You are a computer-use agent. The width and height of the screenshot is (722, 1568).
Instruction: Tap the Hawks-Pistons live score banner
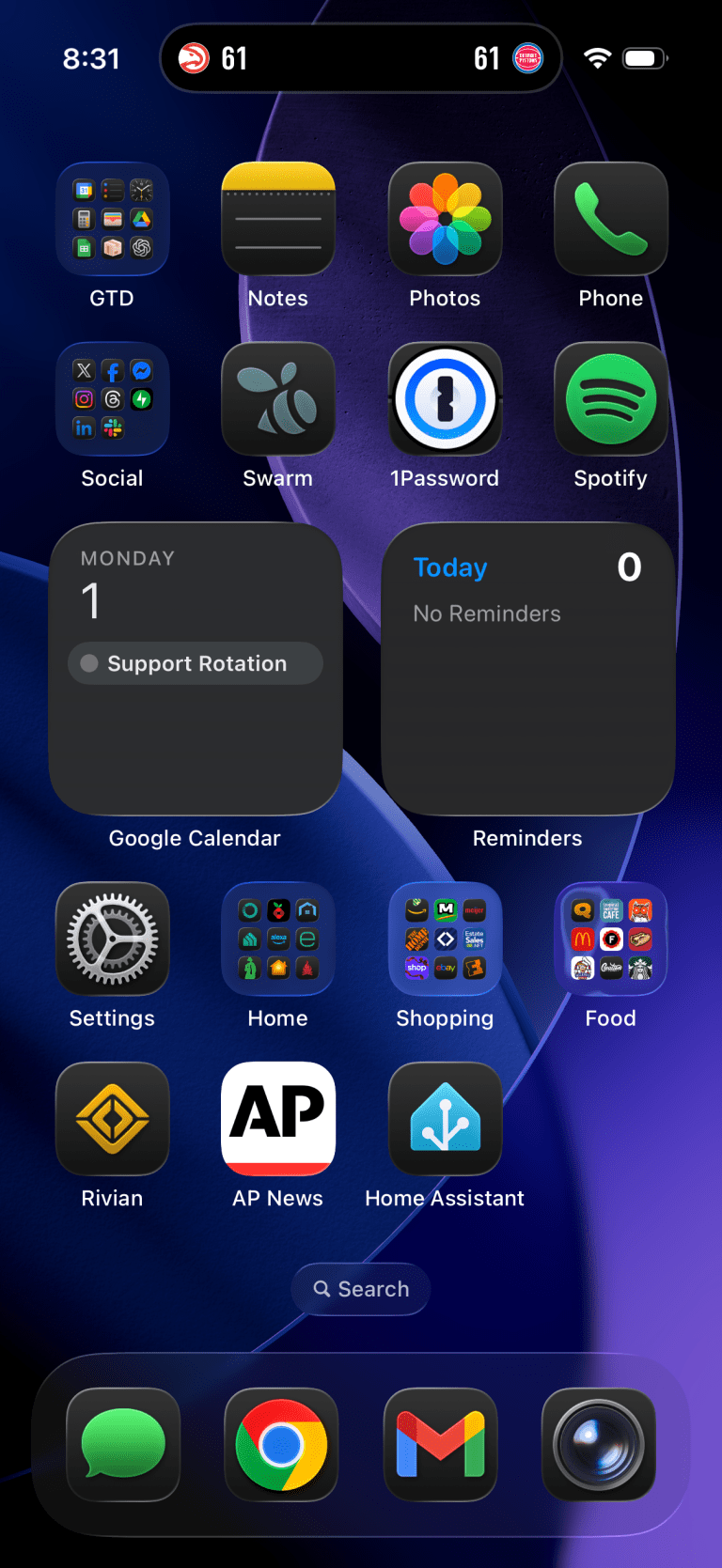point(360,57)
